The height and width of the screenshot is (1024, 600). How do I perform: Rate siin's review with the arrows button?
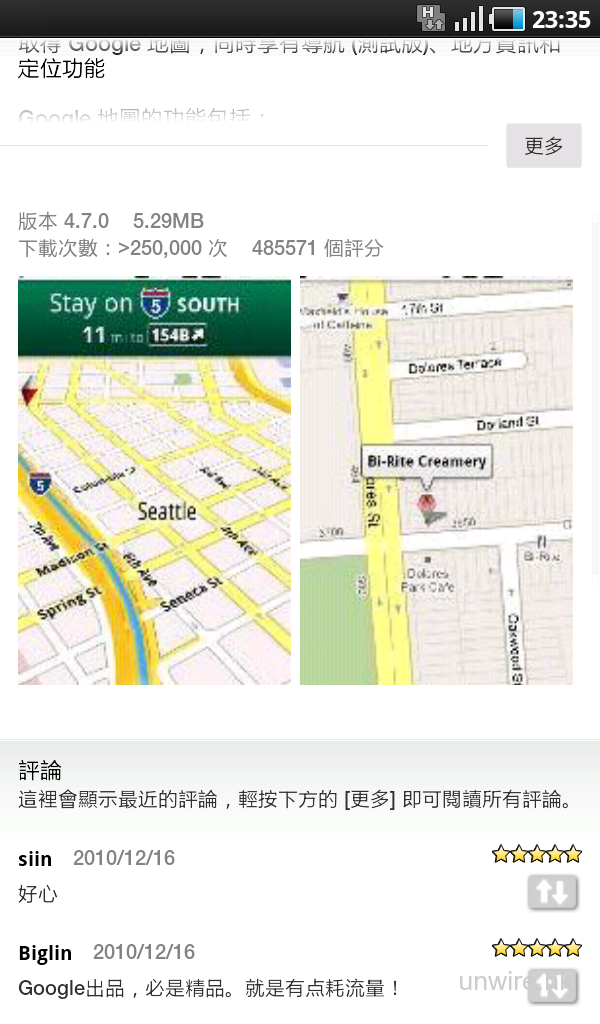pos(553,892)
